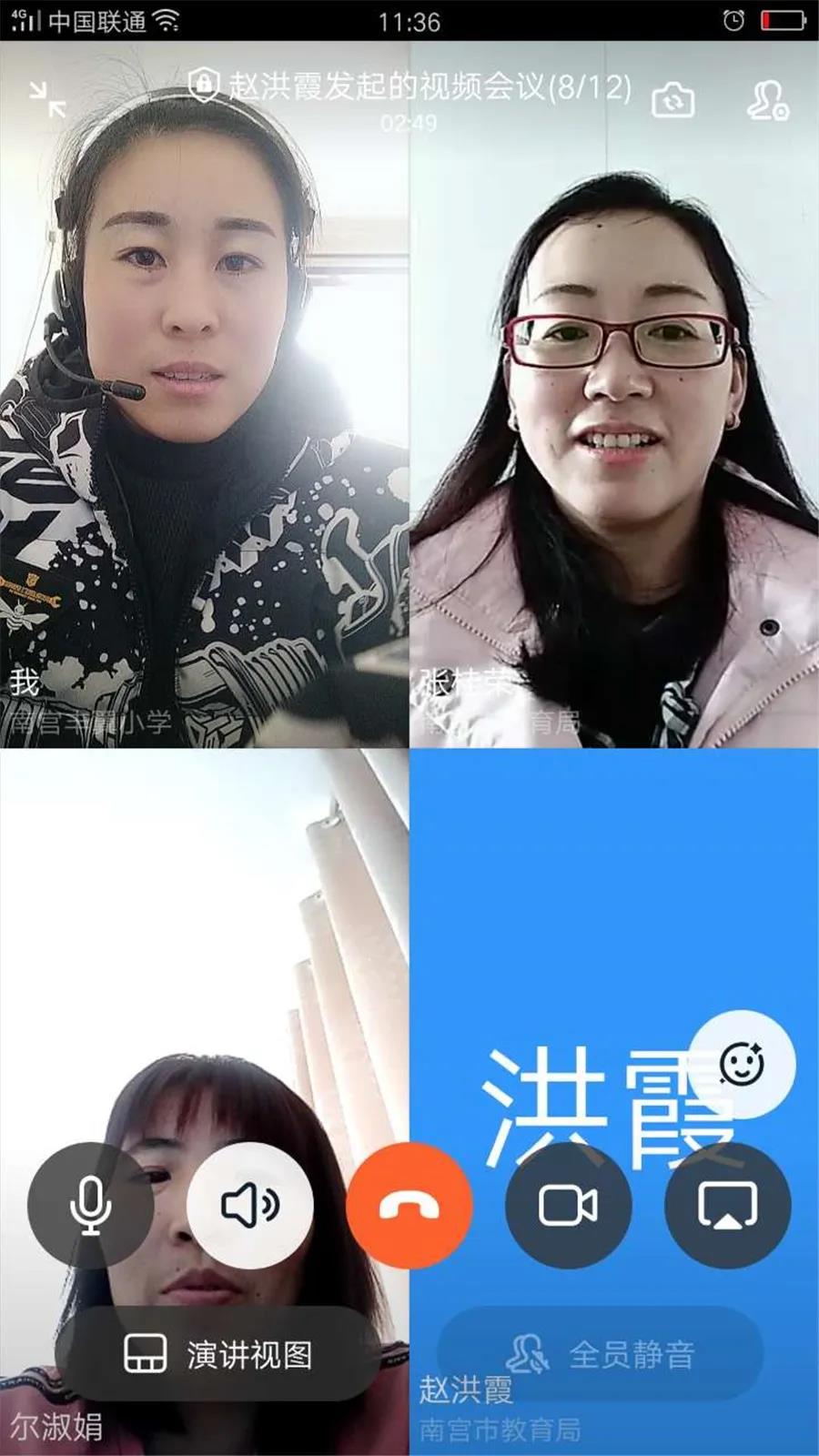The image size is (819, 1456).
Task: Switch to 演讲视图 layout
Action: pyautogui.click(x=218, y=1354)
